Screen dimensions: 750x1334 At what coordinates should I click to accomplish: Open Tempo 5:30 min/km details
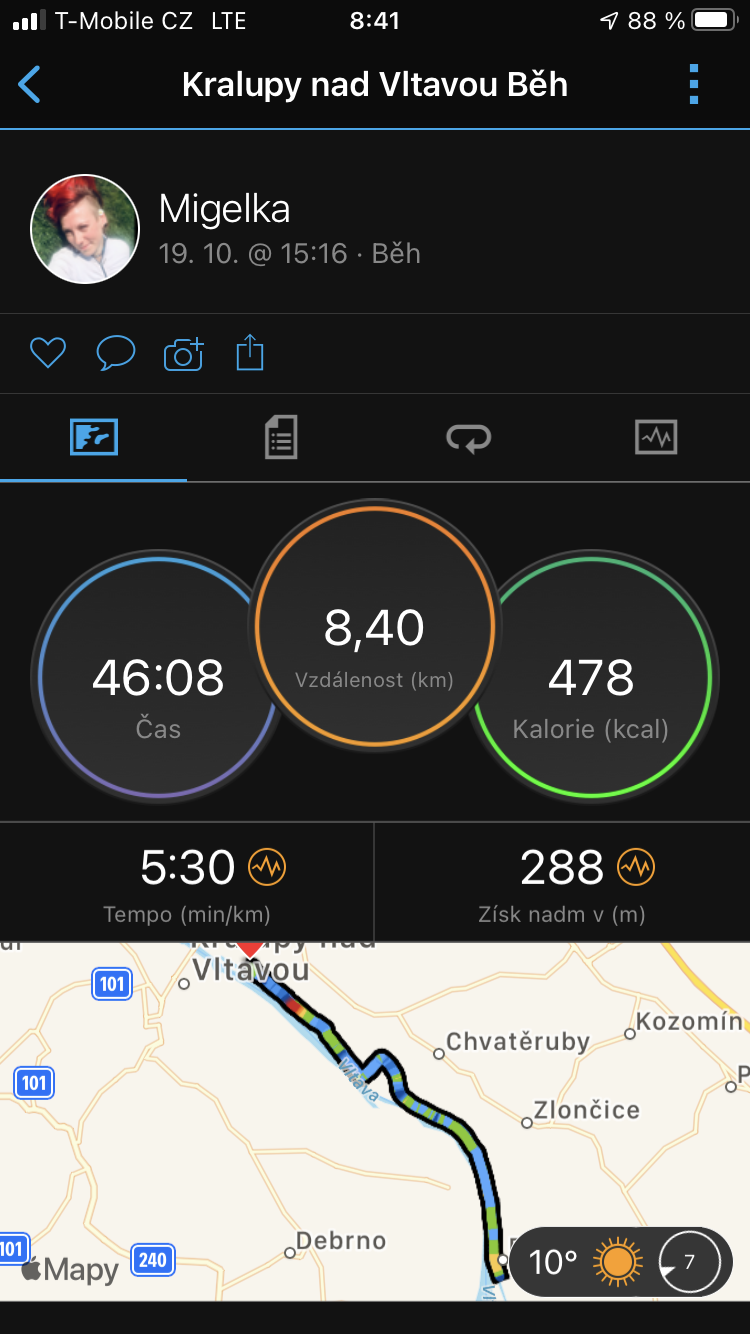click(x=187, y=882)
